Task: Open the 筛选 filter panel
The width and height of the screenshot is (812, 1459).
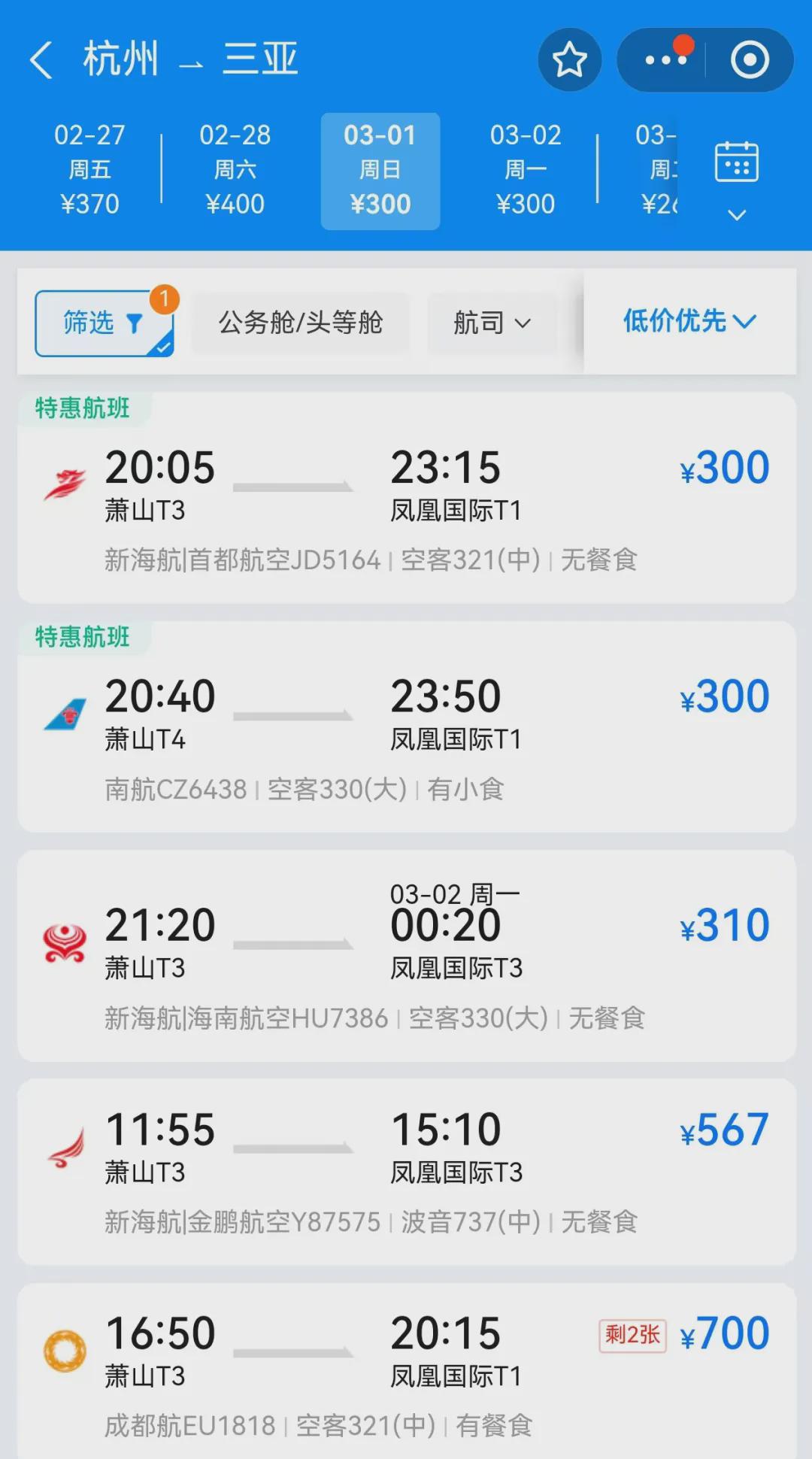Action: [x=103, y=323]
